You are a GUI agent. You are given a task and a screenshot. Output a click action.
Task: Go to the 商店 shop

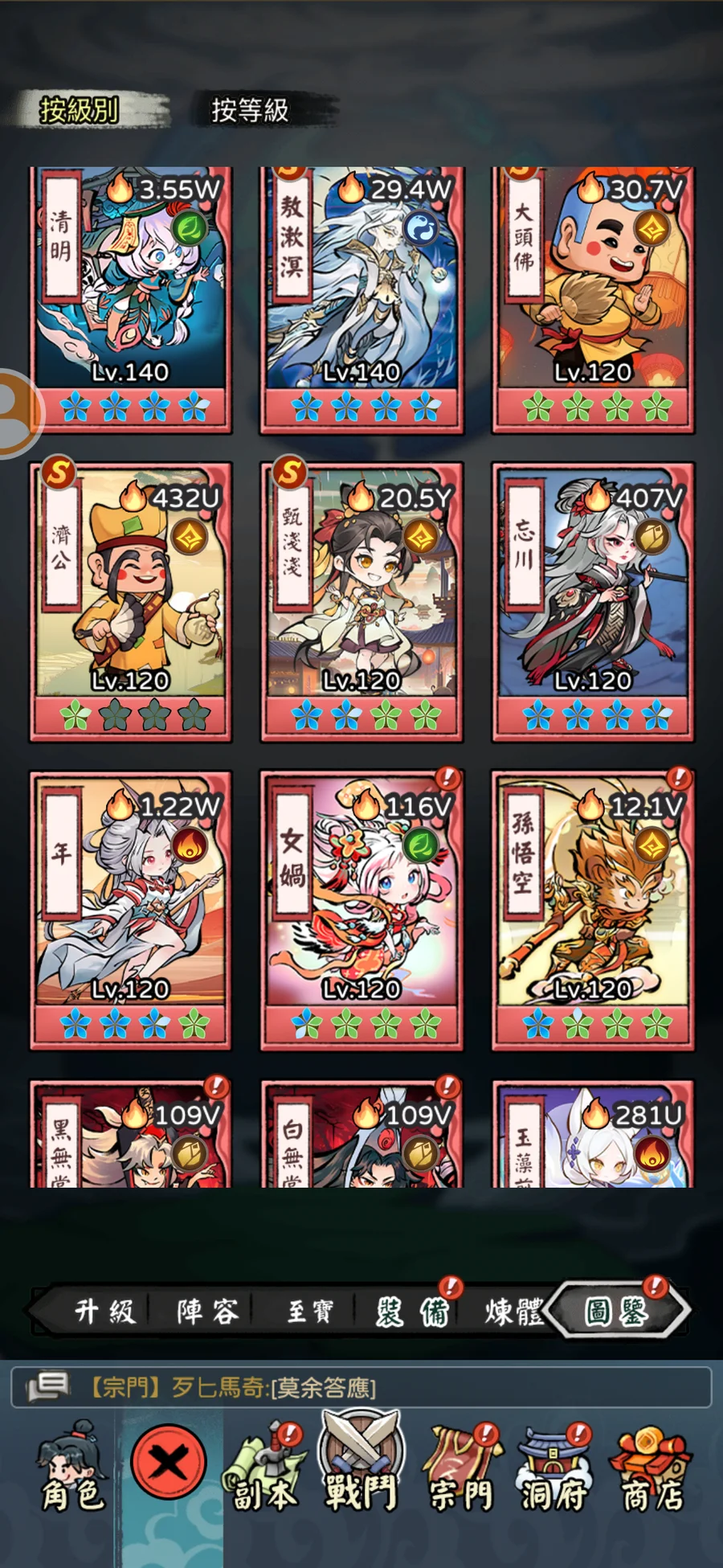[x=652, y=1471]
